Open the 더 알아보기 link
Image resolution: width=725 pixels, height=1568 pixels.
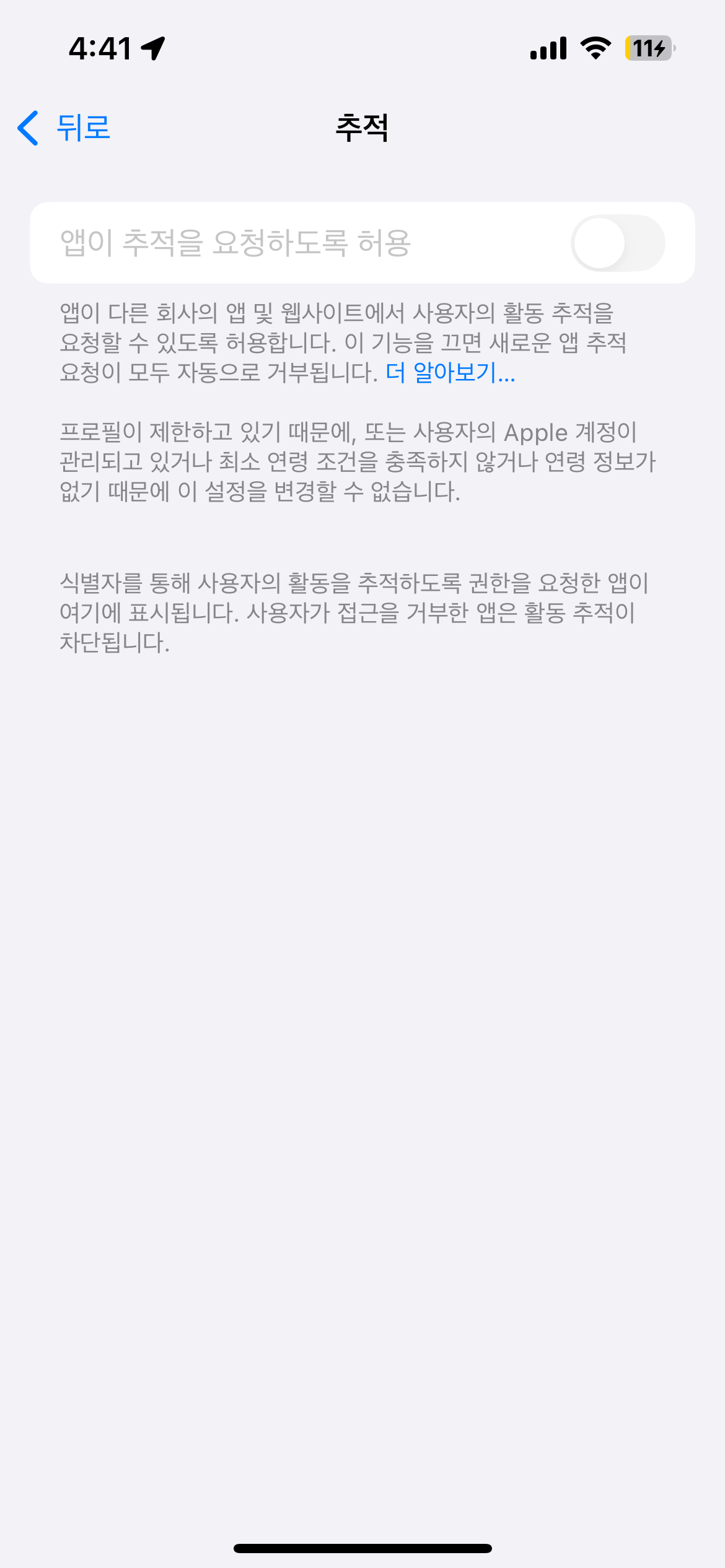450,373
